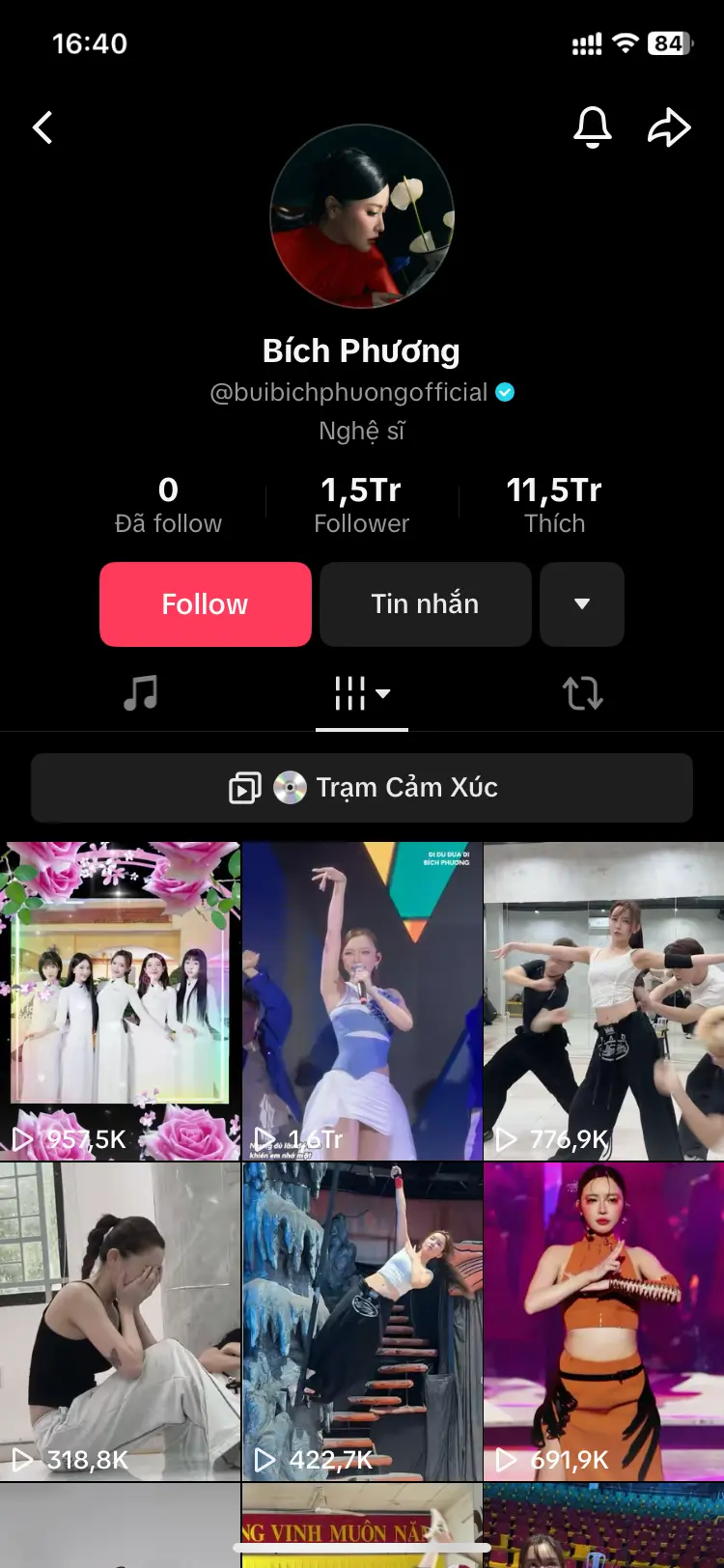Watch the video with 691,9K views

click(x=604, y=1322)
